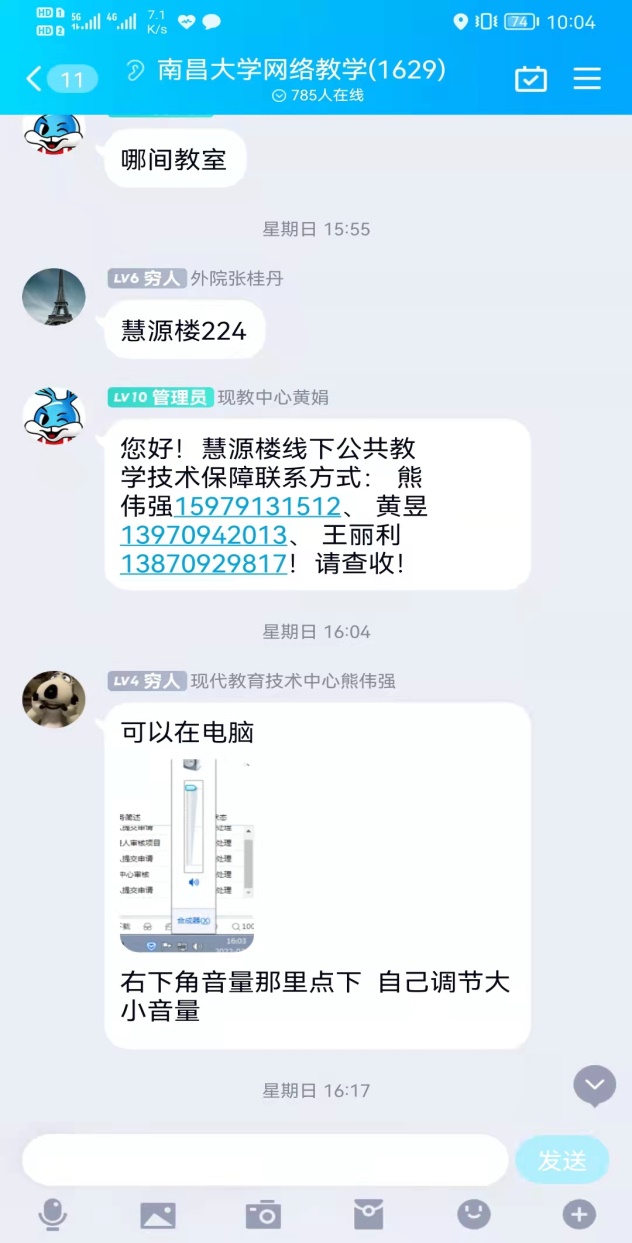
Task: Open 外院张桂丹's Eiffel Tower avatar
Action: [x=54, y=296]
